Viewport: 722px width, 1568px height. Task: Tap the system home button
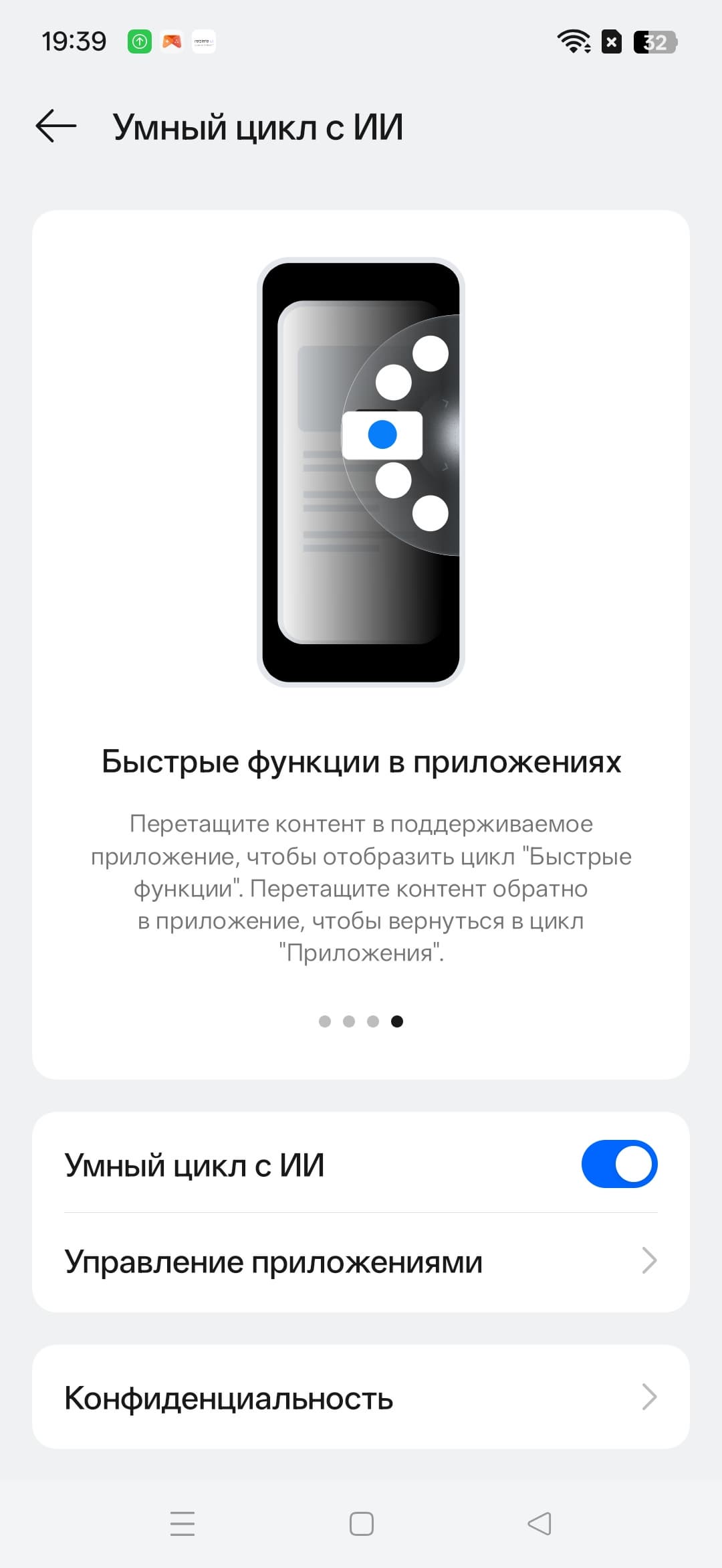pos(361,1524)
